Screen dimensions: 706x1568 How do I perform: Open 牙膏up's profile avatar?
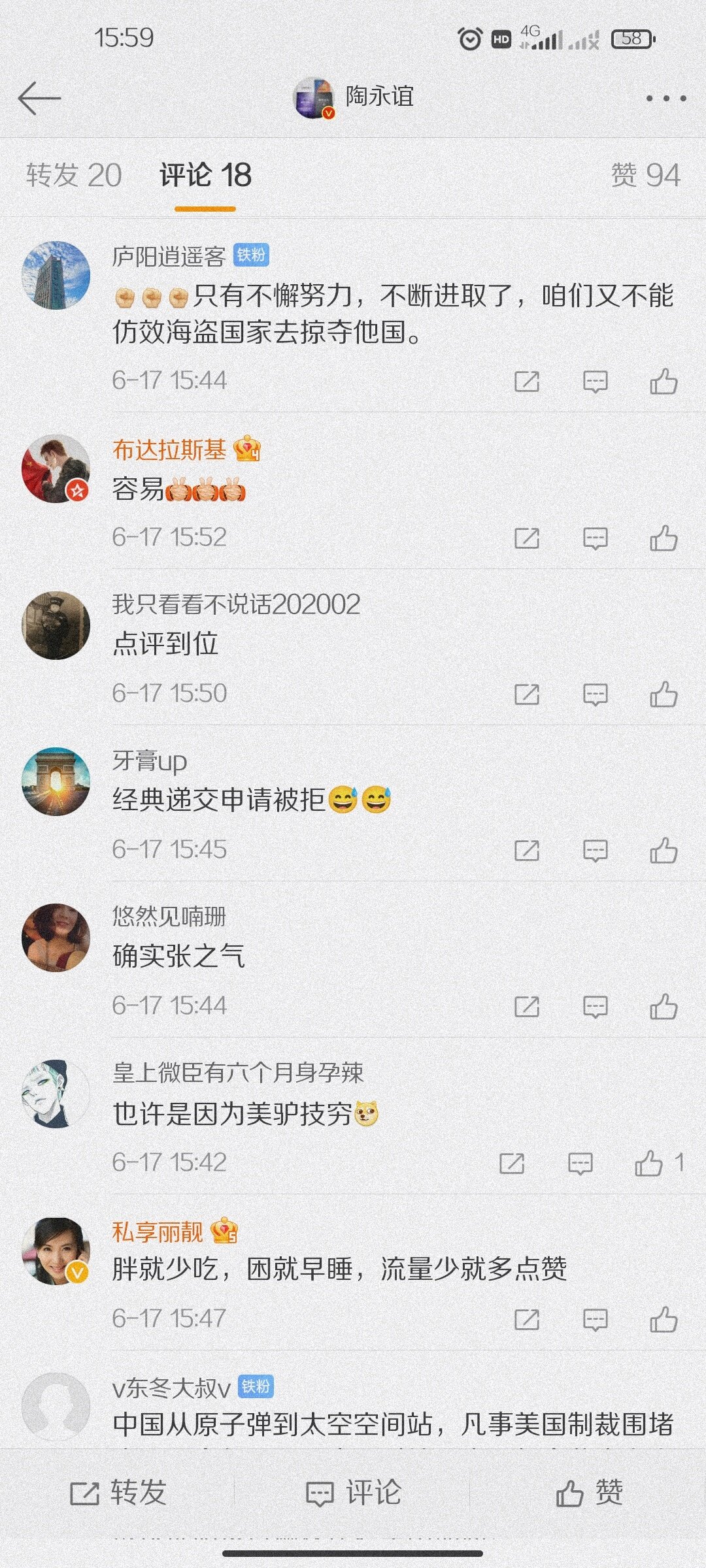(56, 781)
